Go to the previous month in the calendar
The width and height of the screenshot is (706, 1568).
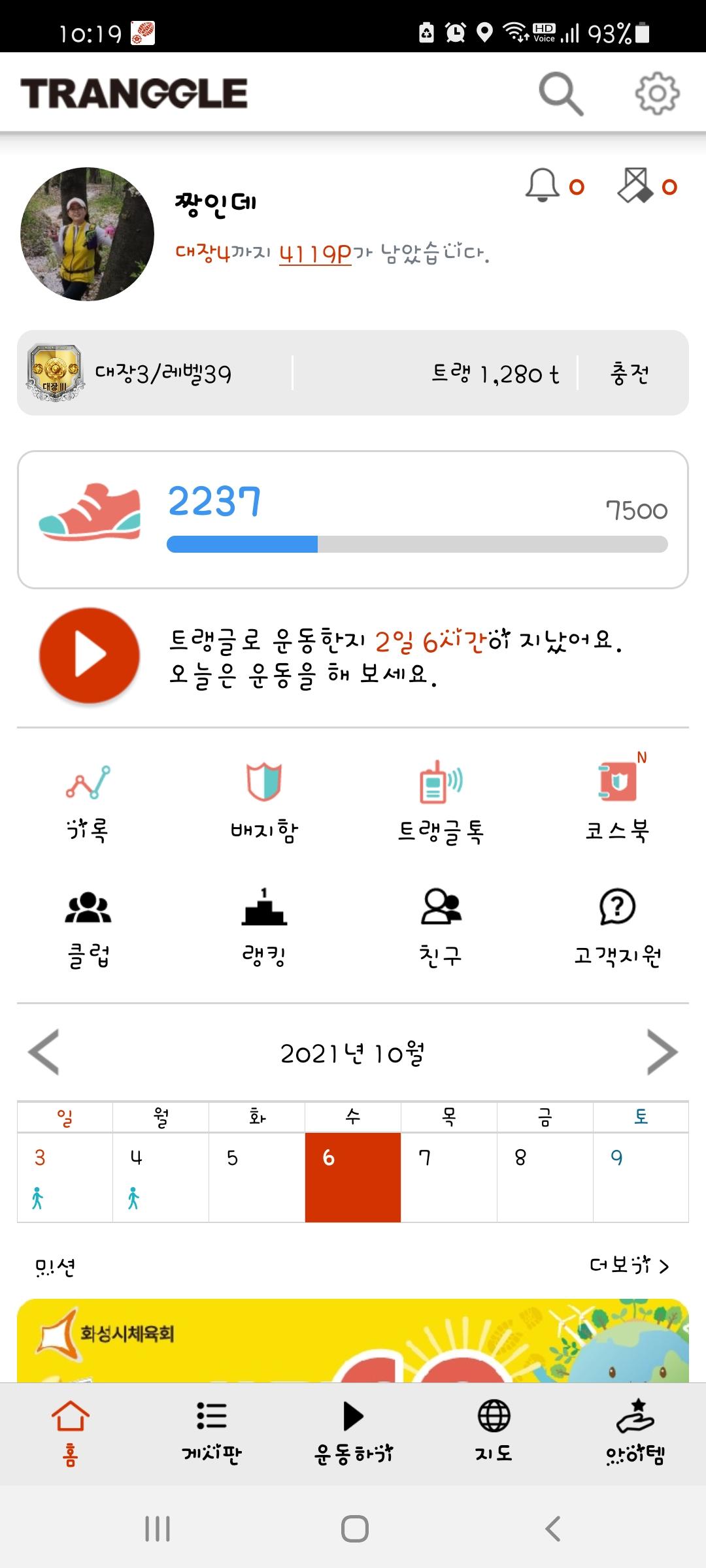tap(44, 1052)
